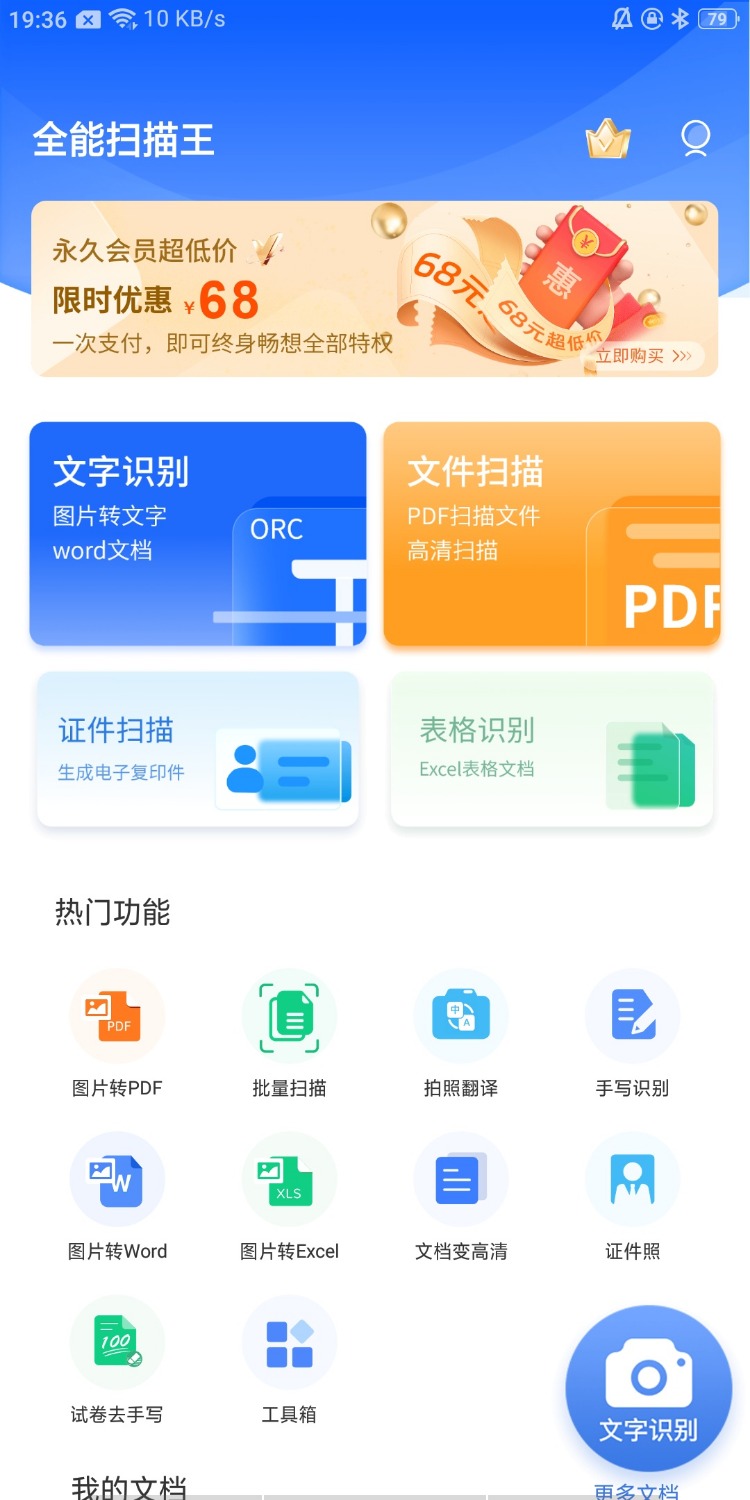
Task: Open the user profile icon
Action: [694, 140]
